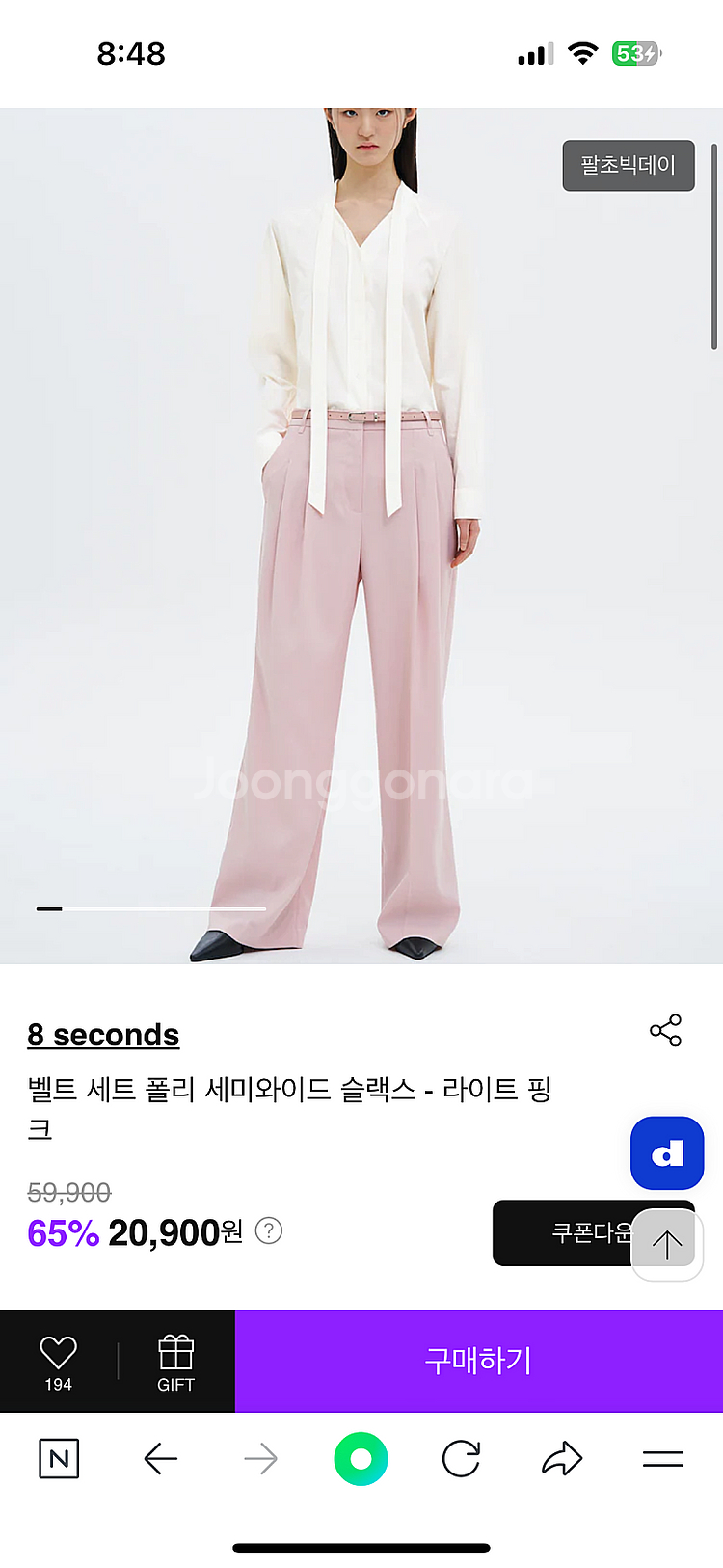The width and height of the screenshot is (723, 1568).
Task: Go back to the previous page
Action: coord(161,1458)
